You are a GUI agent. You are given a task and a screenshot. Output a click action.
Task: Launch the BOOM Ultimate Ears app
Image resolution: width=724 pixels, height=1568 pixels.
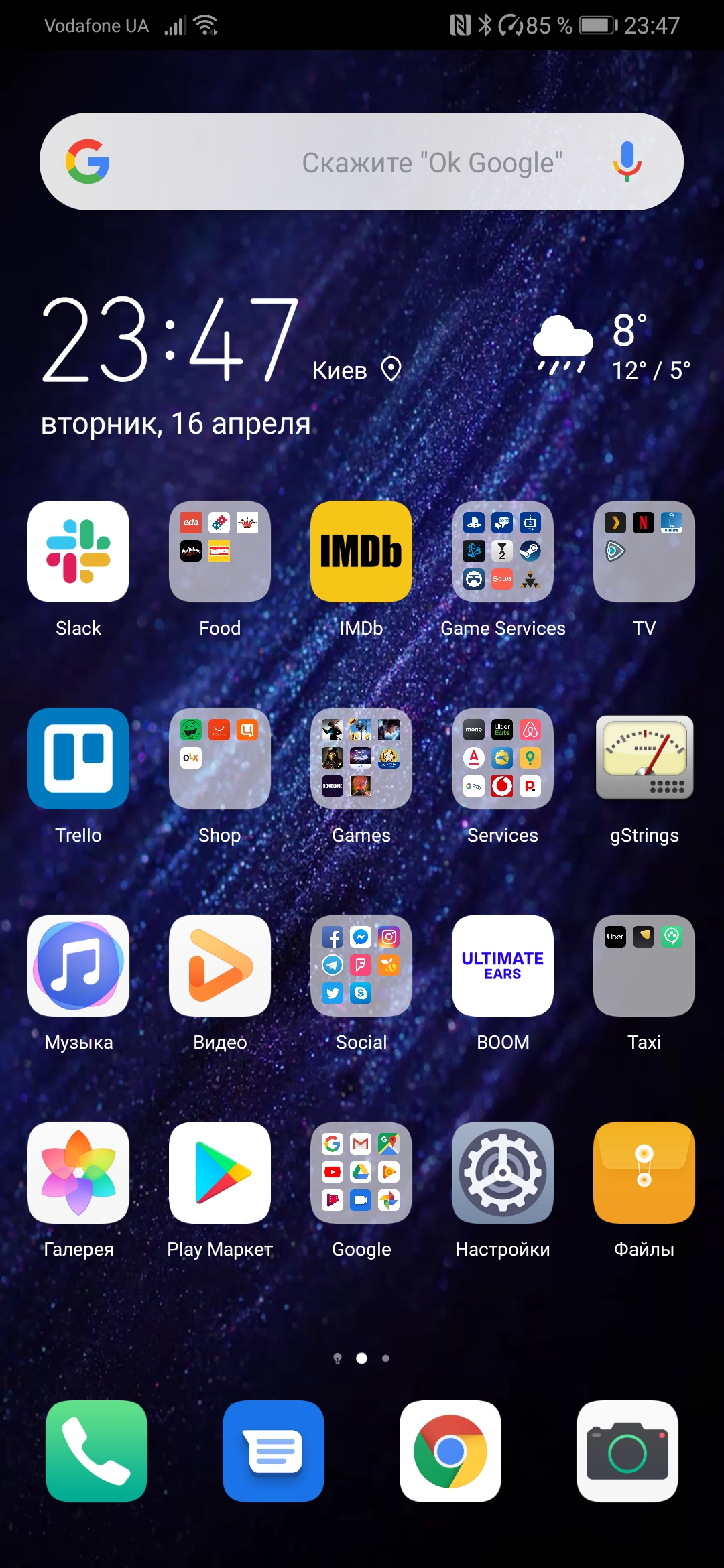(503, 966)
